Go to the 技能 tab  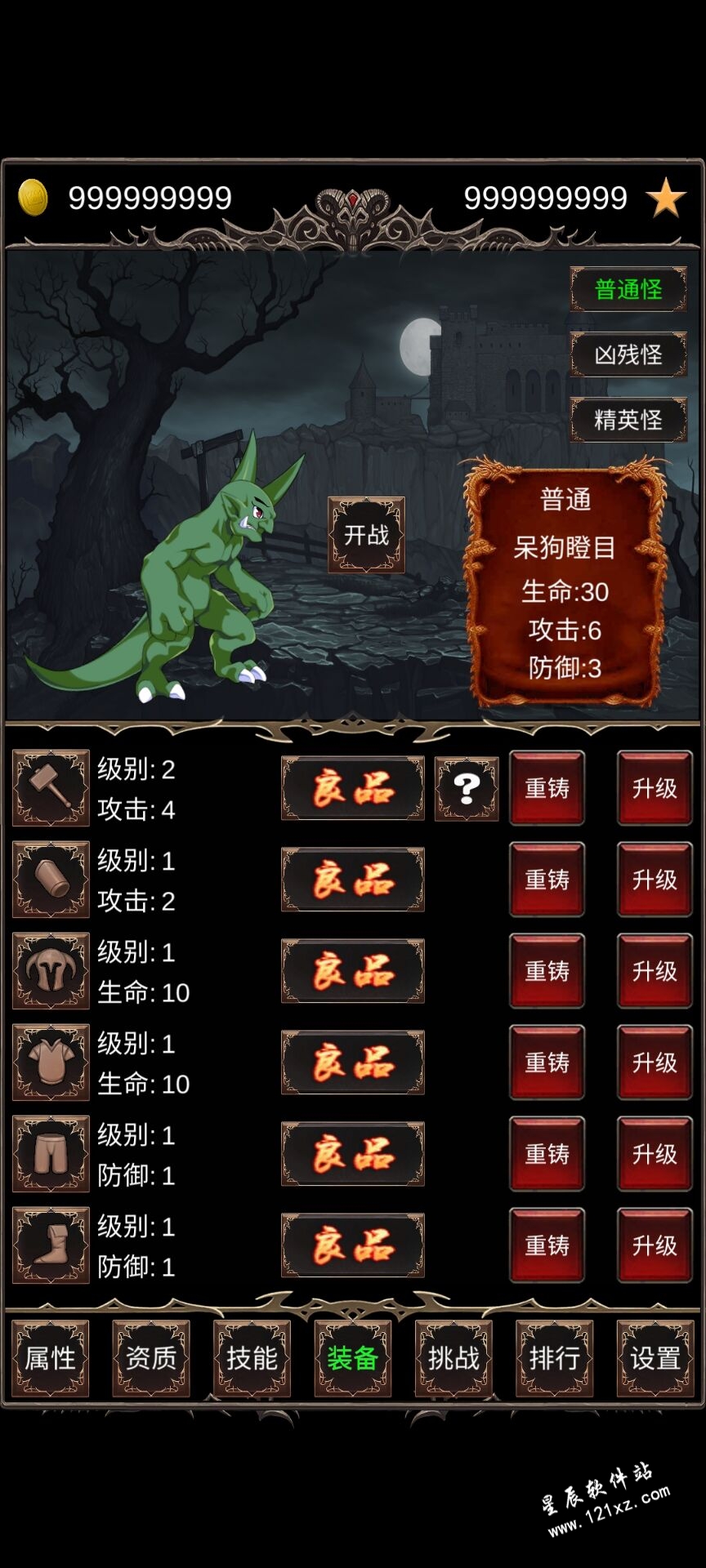tap(252, 1358)
